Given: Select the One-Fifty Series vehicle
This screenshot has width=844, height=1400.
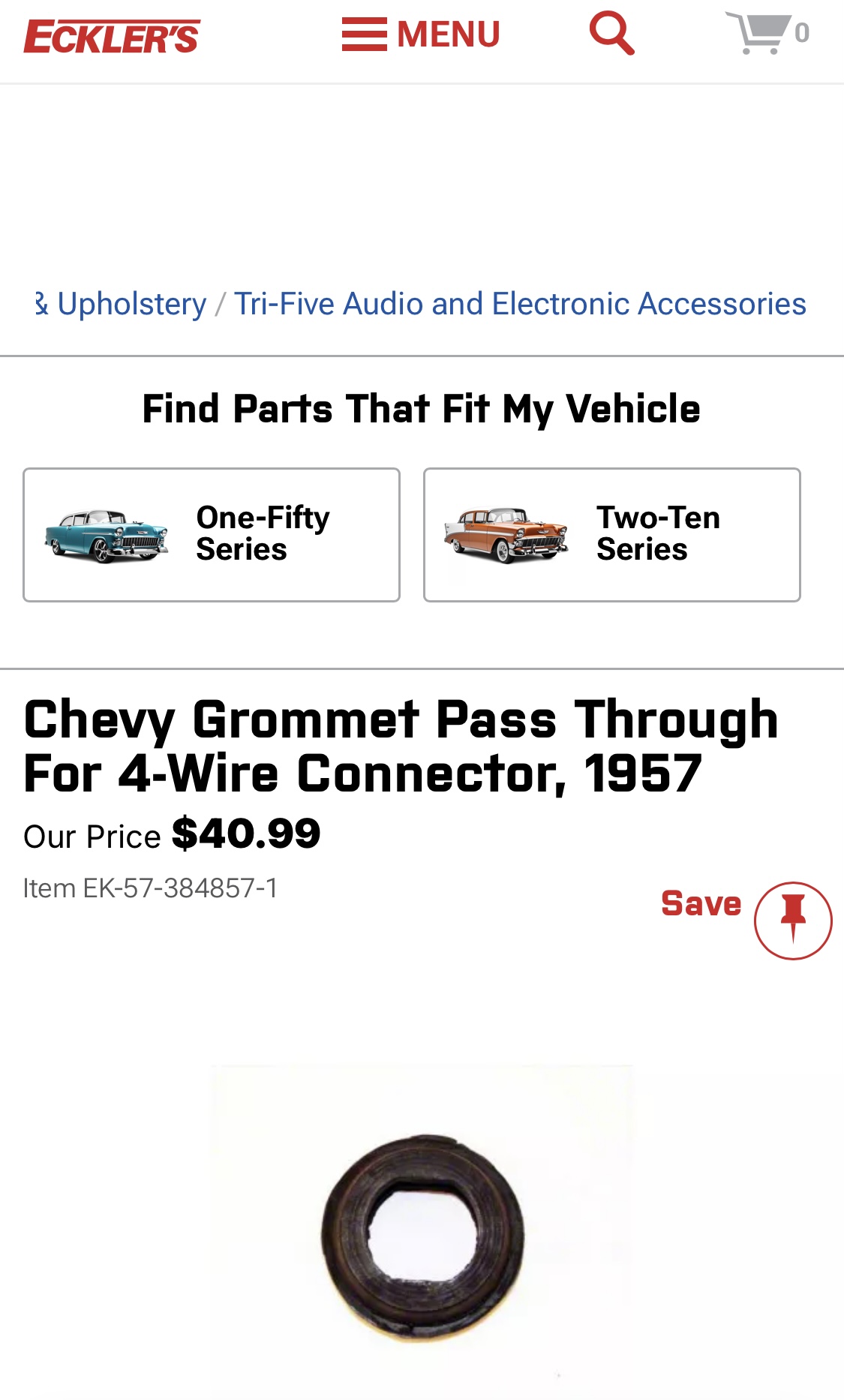Looking at the screenshot, I should (212, 535).
